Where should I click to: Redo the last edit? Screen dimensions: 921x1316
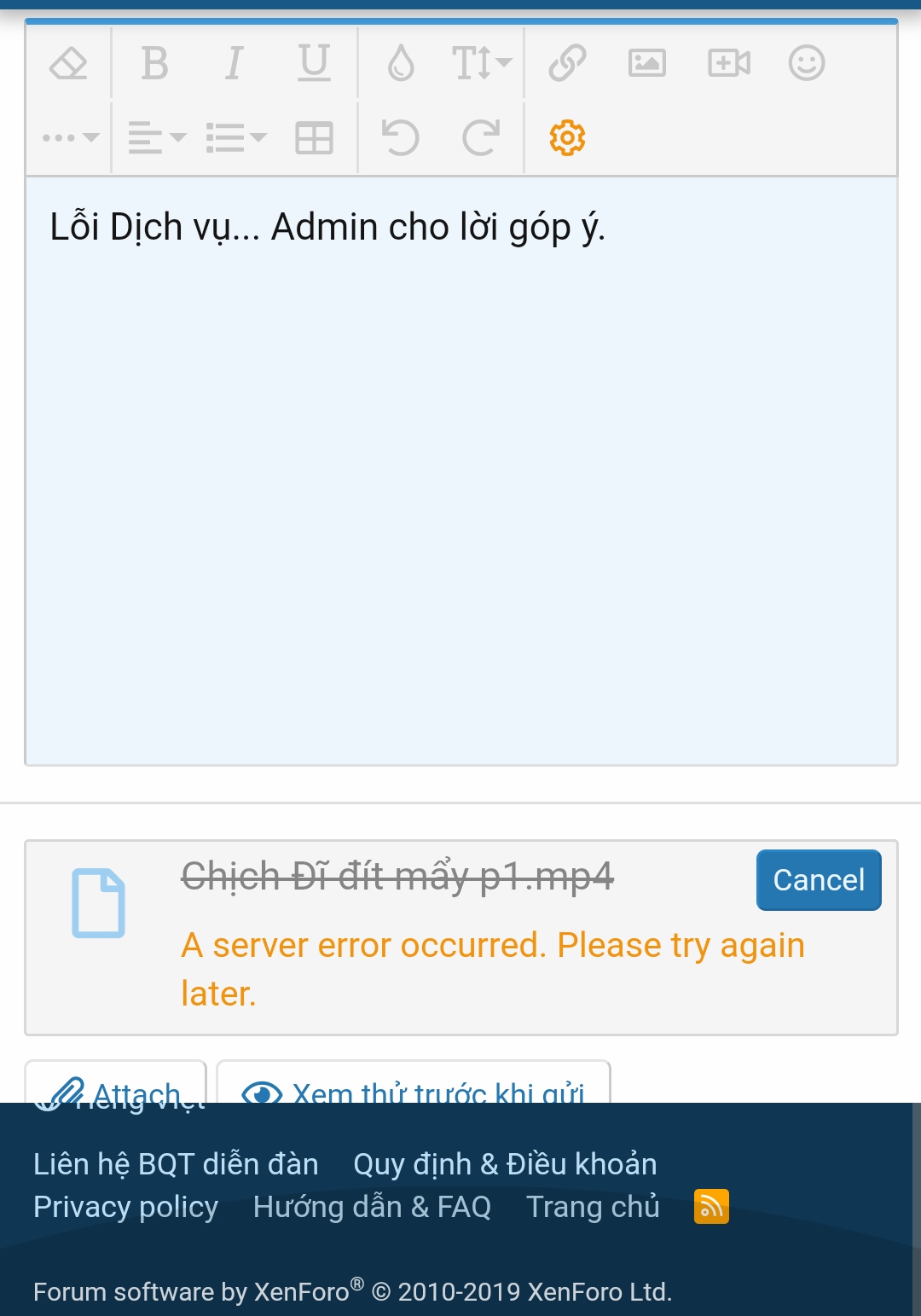click(481, 137)
